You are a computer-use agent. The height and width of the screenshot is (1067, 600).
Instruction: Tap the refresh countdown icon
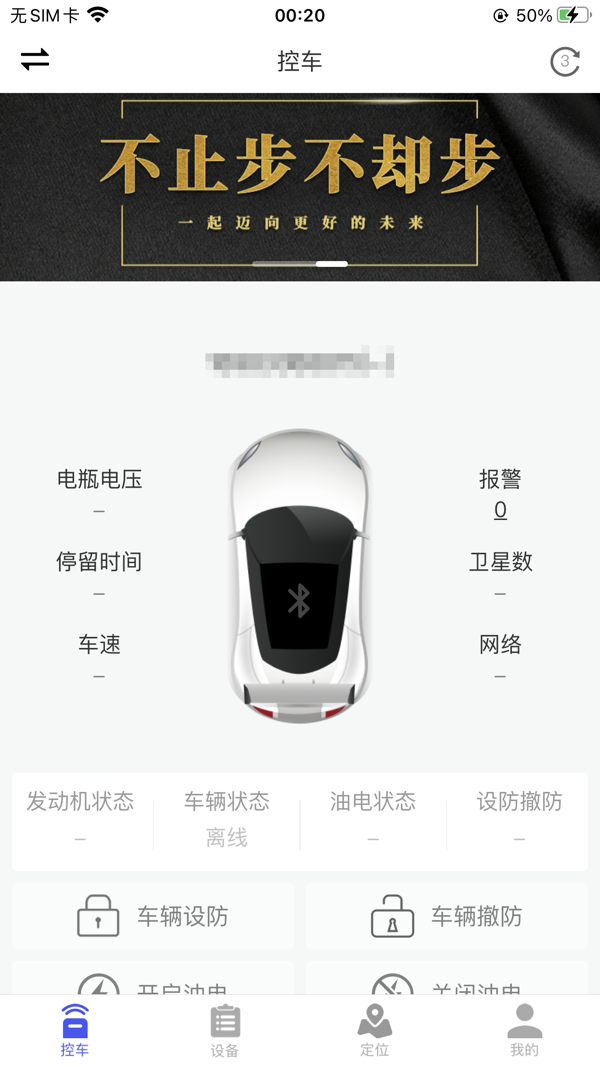coord(565,62)
